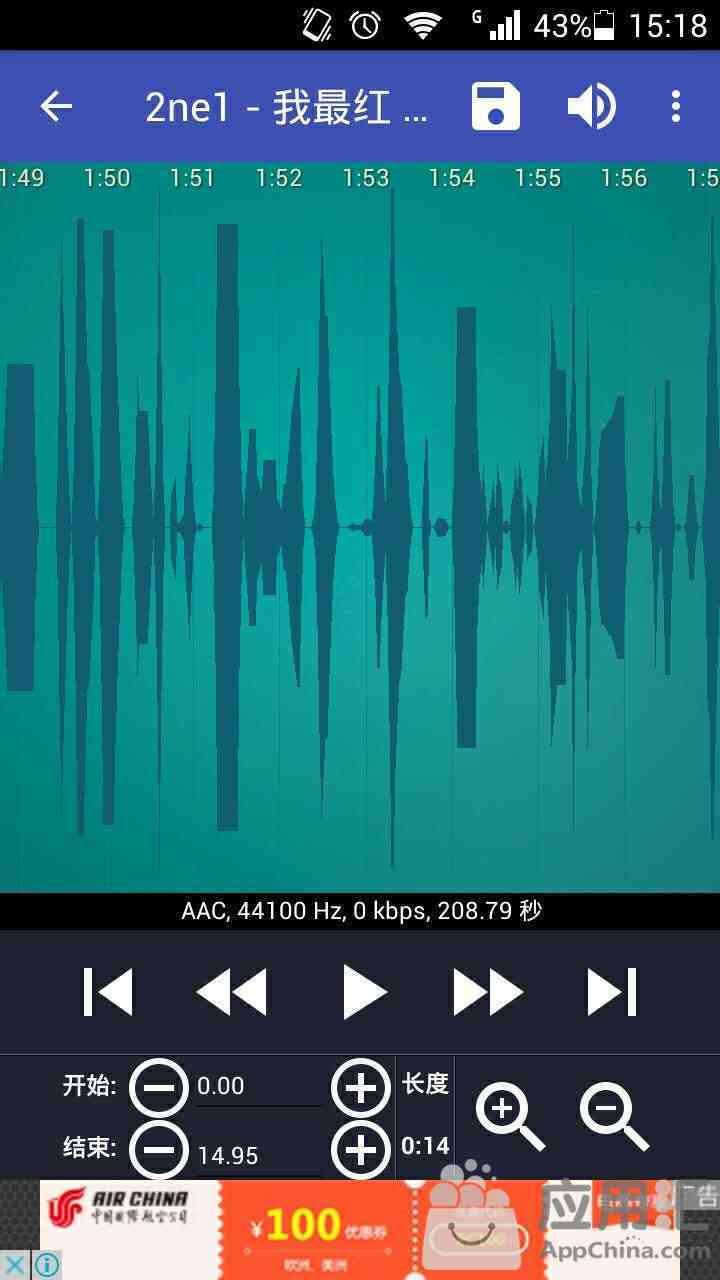Tap the volume speaker icon
Screen dimensions: 720x1280
591,107
